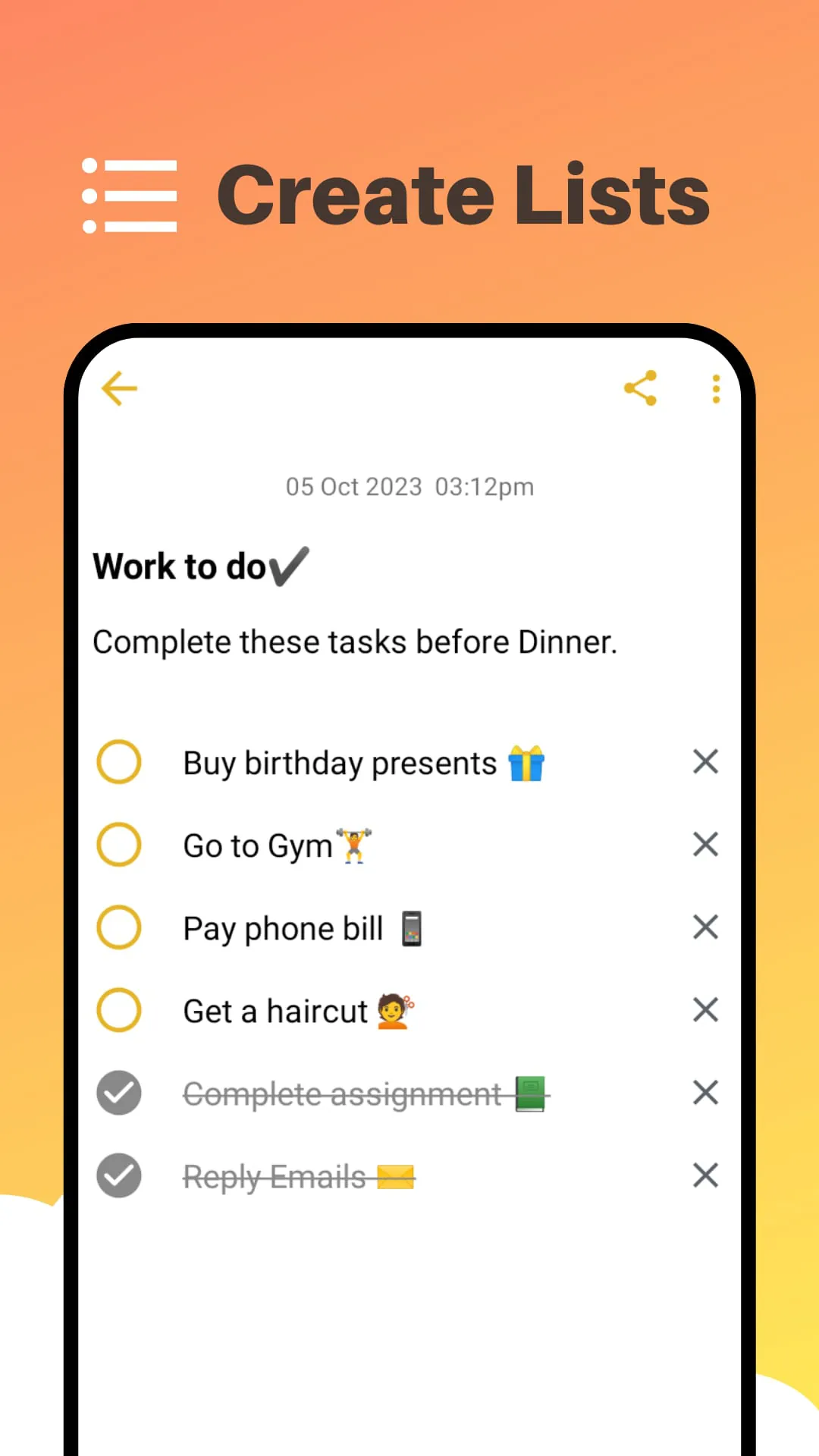Delete the completed "Reply Emails" entry
The height and width of the screenshot is (1456, 819).
coord(704,1175)
